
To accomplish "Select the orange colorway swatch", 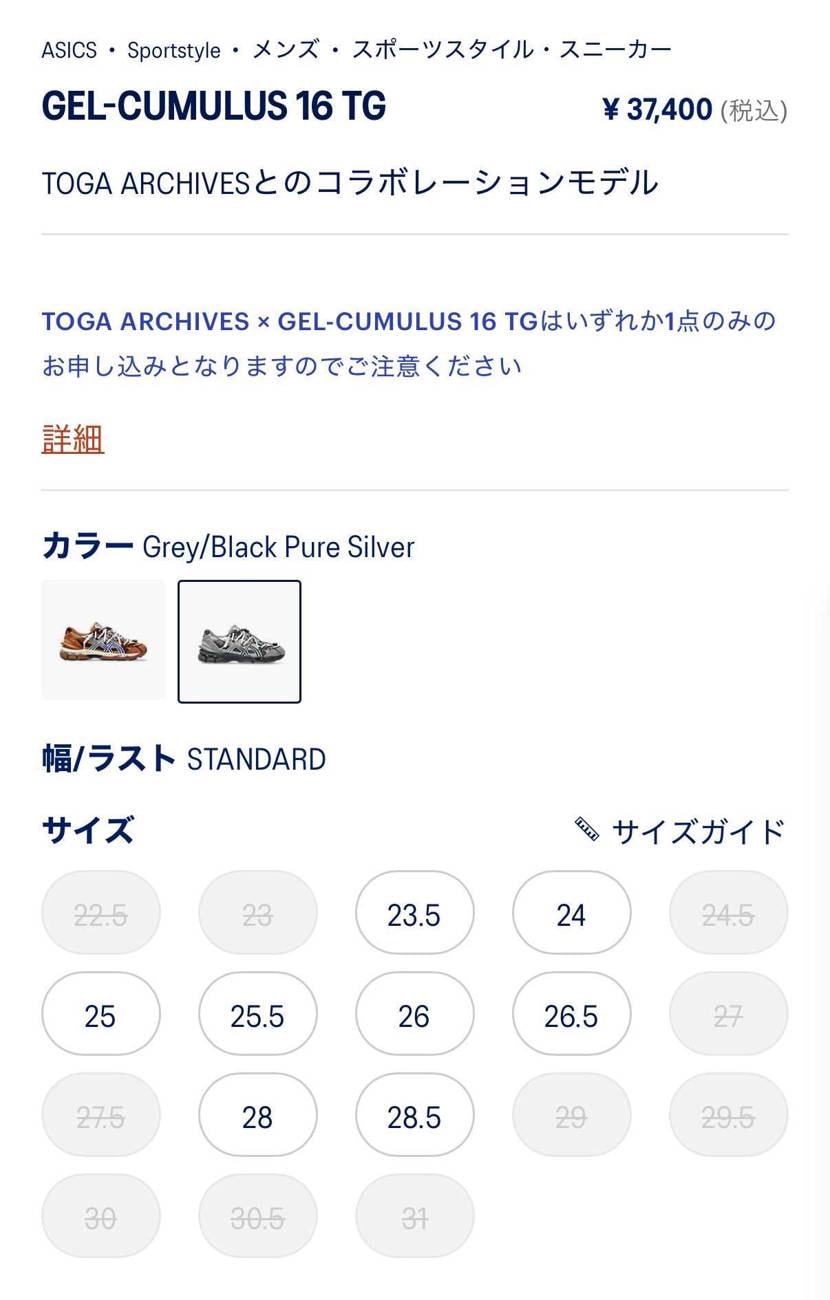I will pos(103,640).
